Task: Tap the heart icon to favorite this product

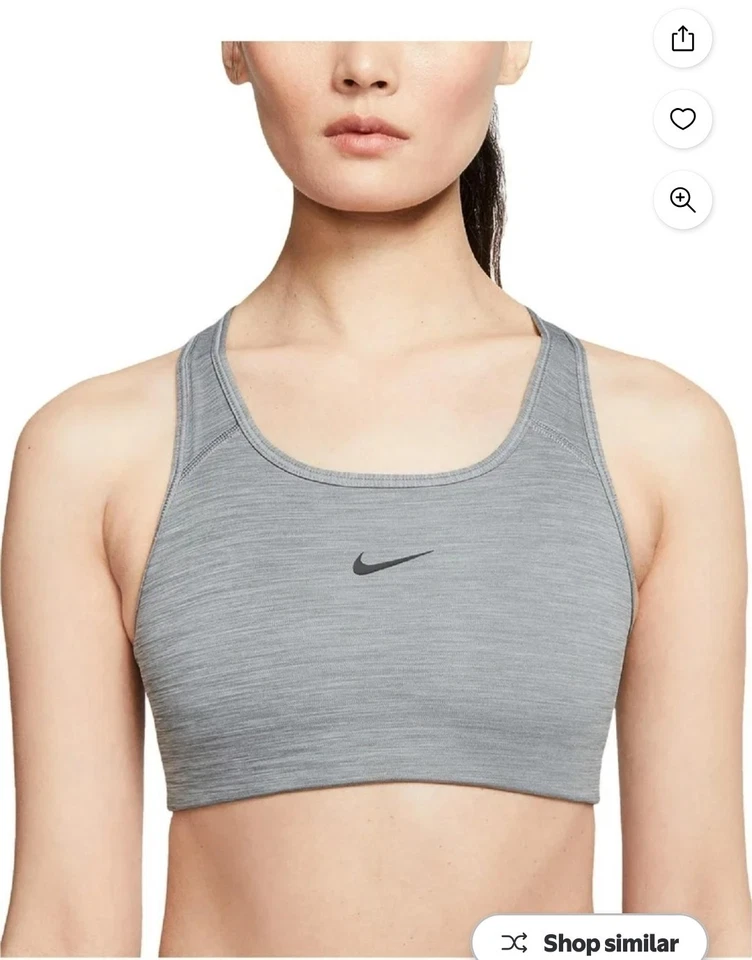Action: tap(684, 120)
